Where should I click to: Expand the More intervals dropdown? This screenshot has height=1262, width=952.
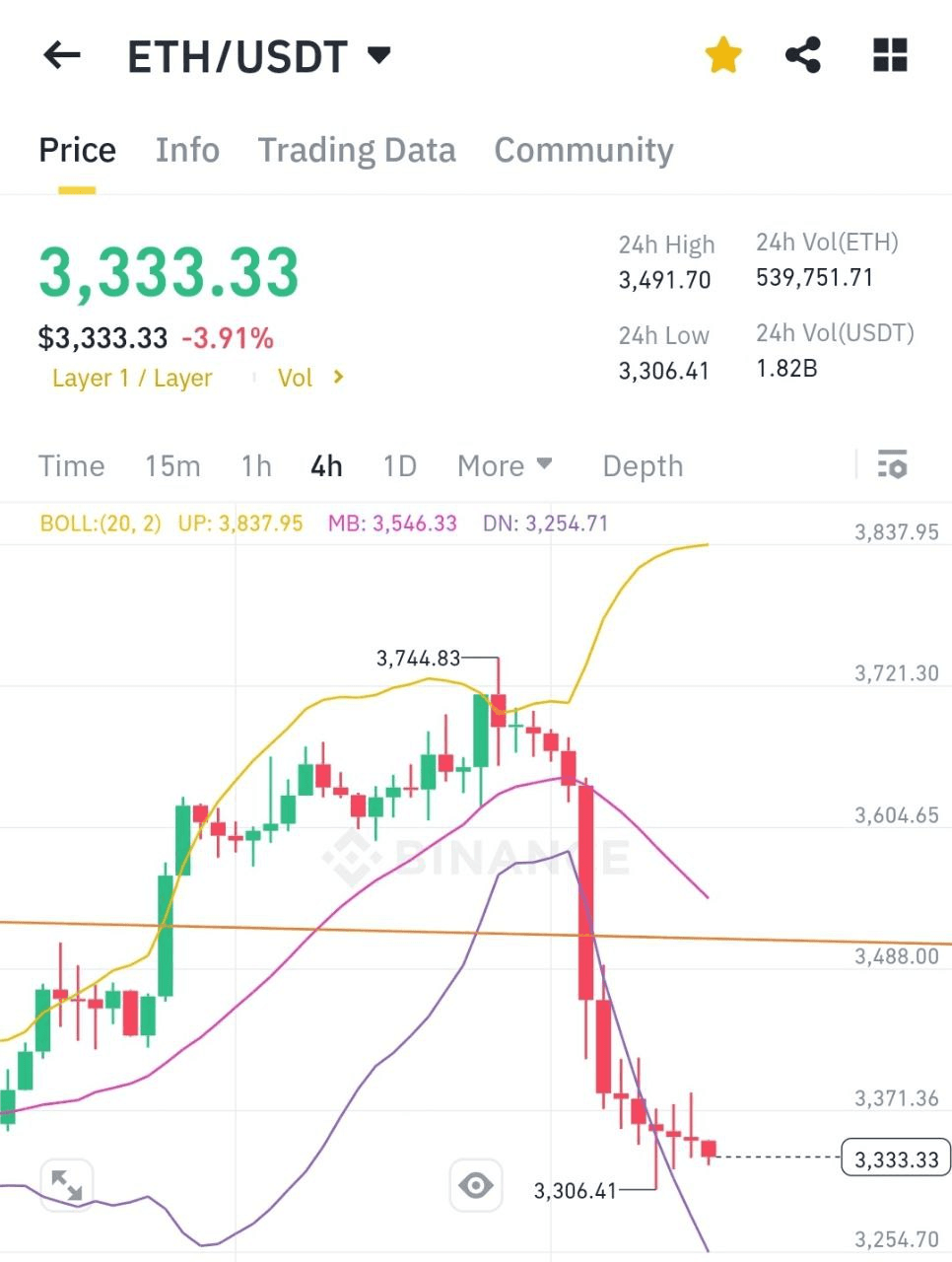click(x=505, y=466)
